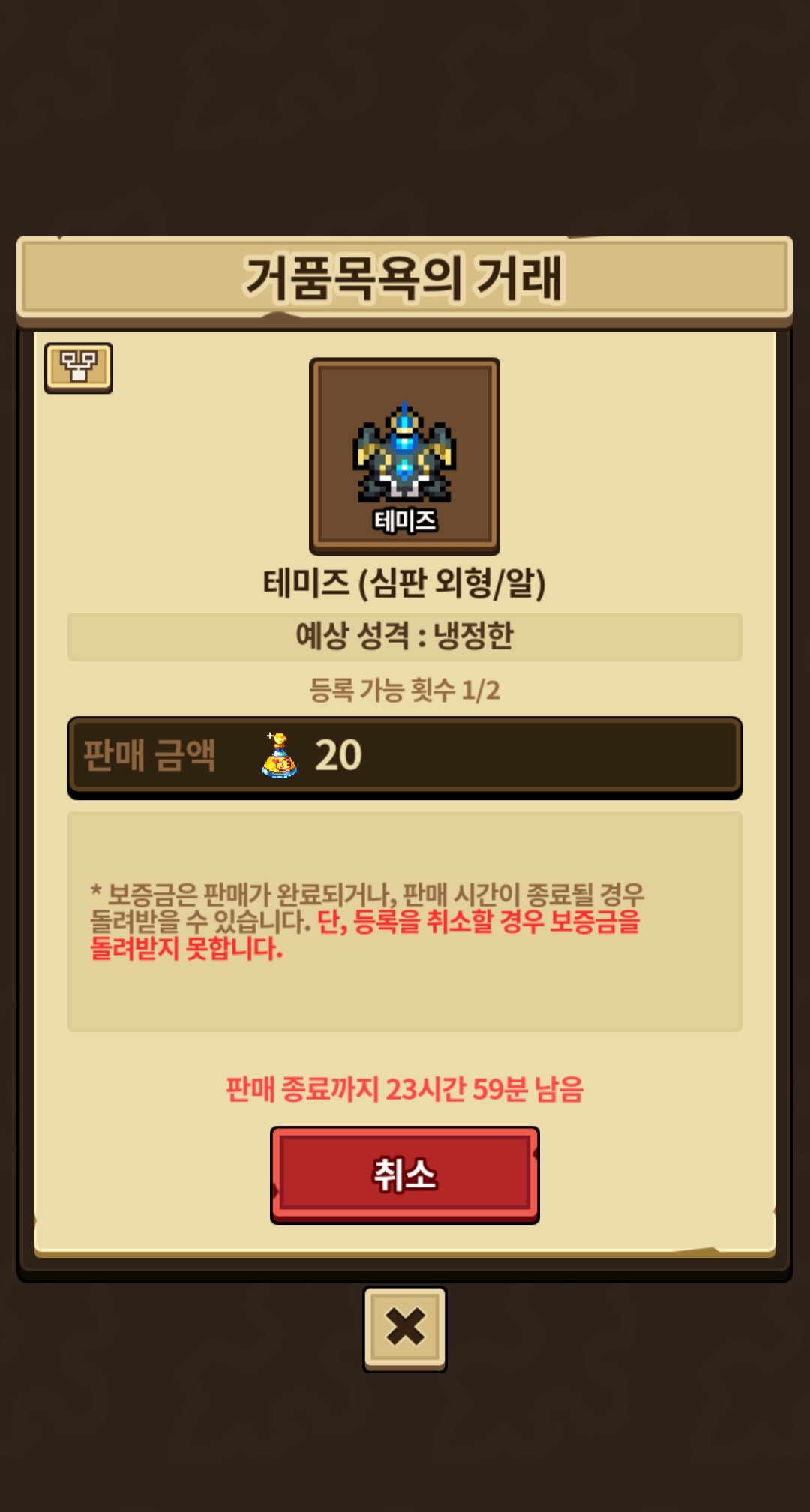Cancel the sale with 취소 button
810x1512 pixels.
tap(404, 1174)
